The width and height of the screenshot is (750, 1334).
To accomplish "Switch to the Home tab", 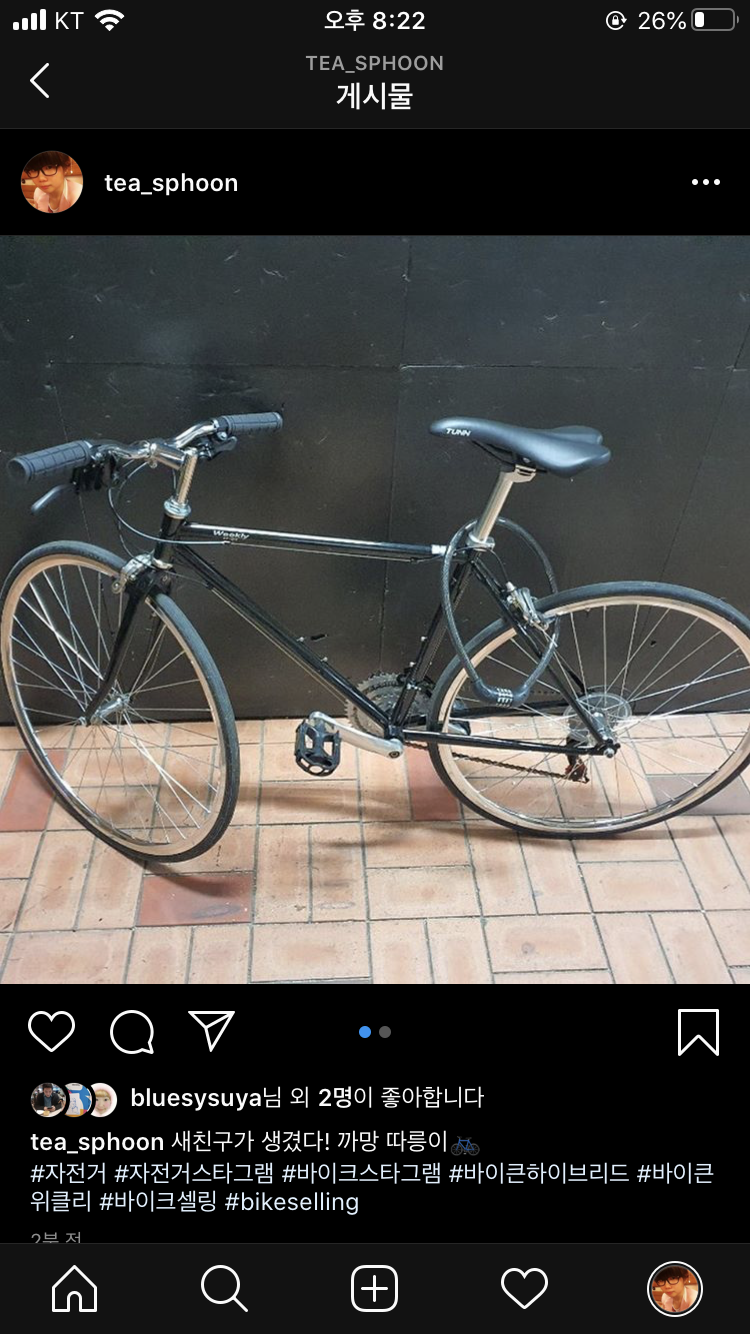I will tap(75, 1289).
